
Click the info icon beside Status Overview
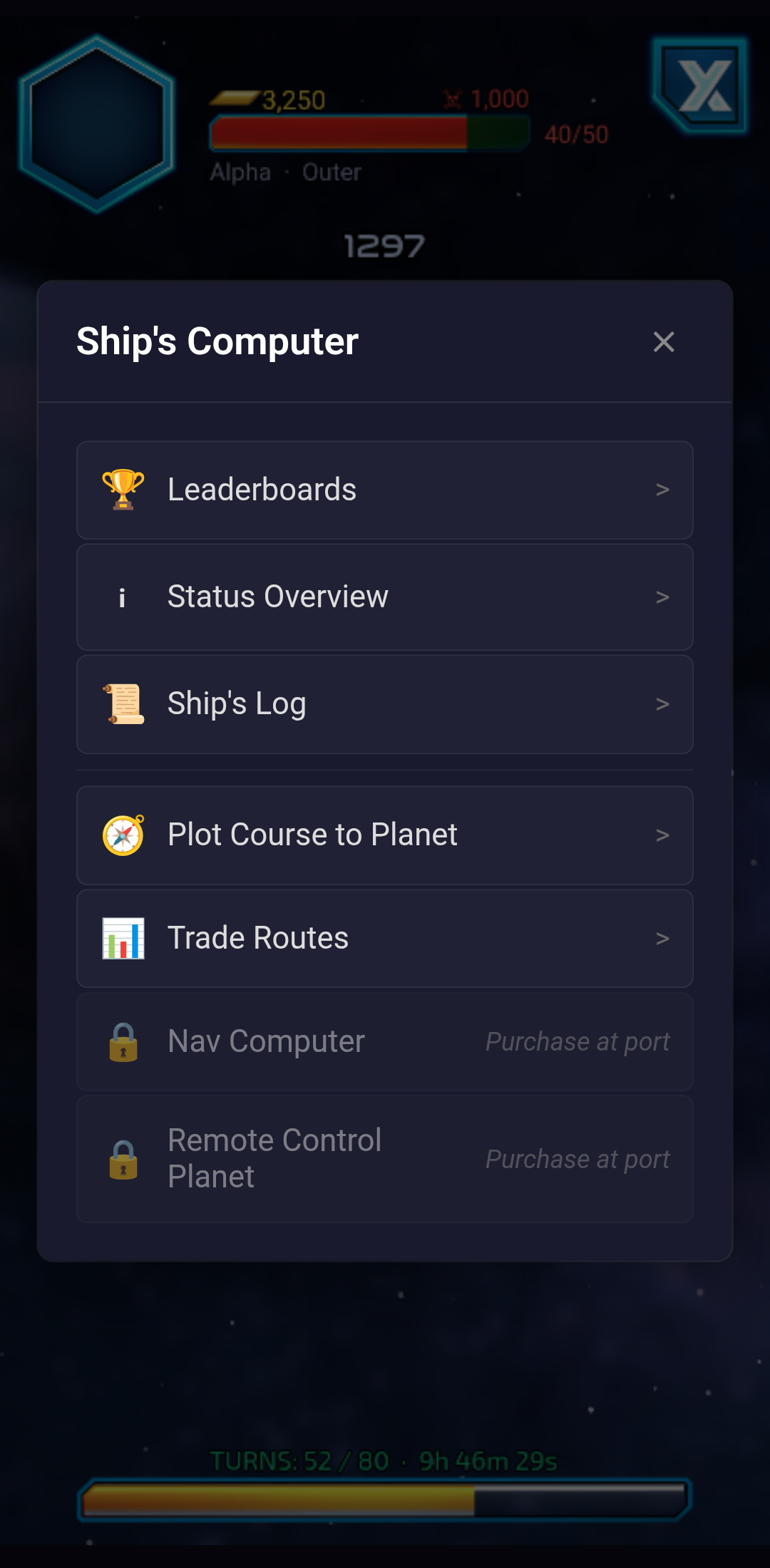[123, 597]
